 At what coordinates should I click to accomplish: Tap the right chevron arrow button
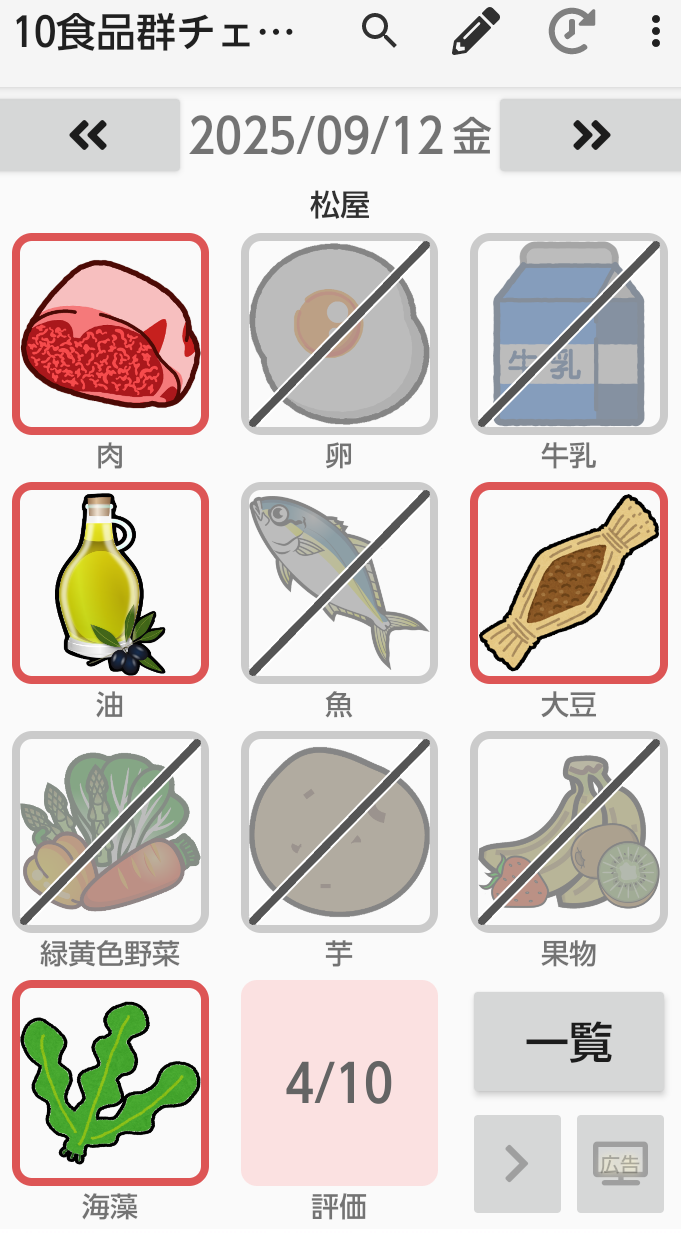(x=516, y=1163)
